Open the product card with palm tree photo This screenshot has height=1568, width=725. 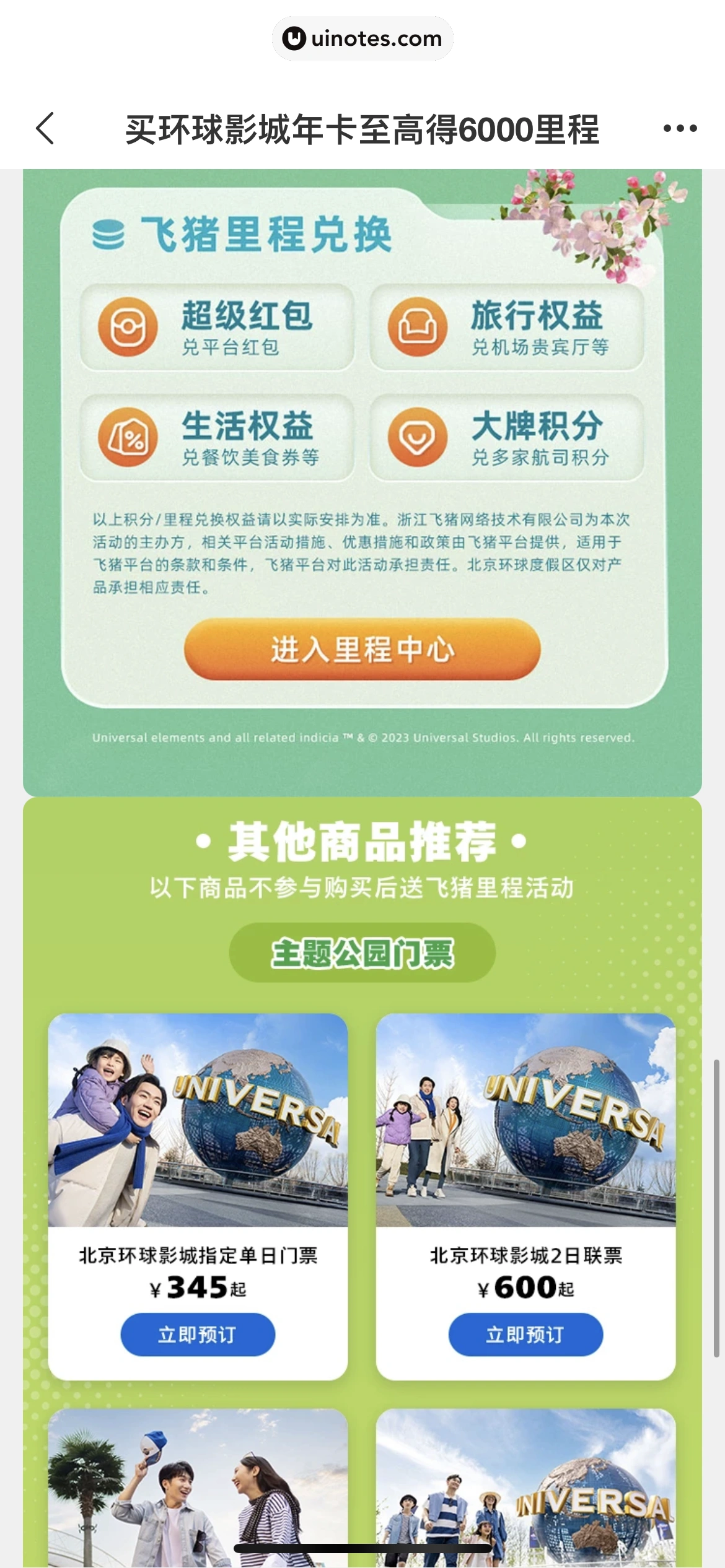pos(198,1486)
